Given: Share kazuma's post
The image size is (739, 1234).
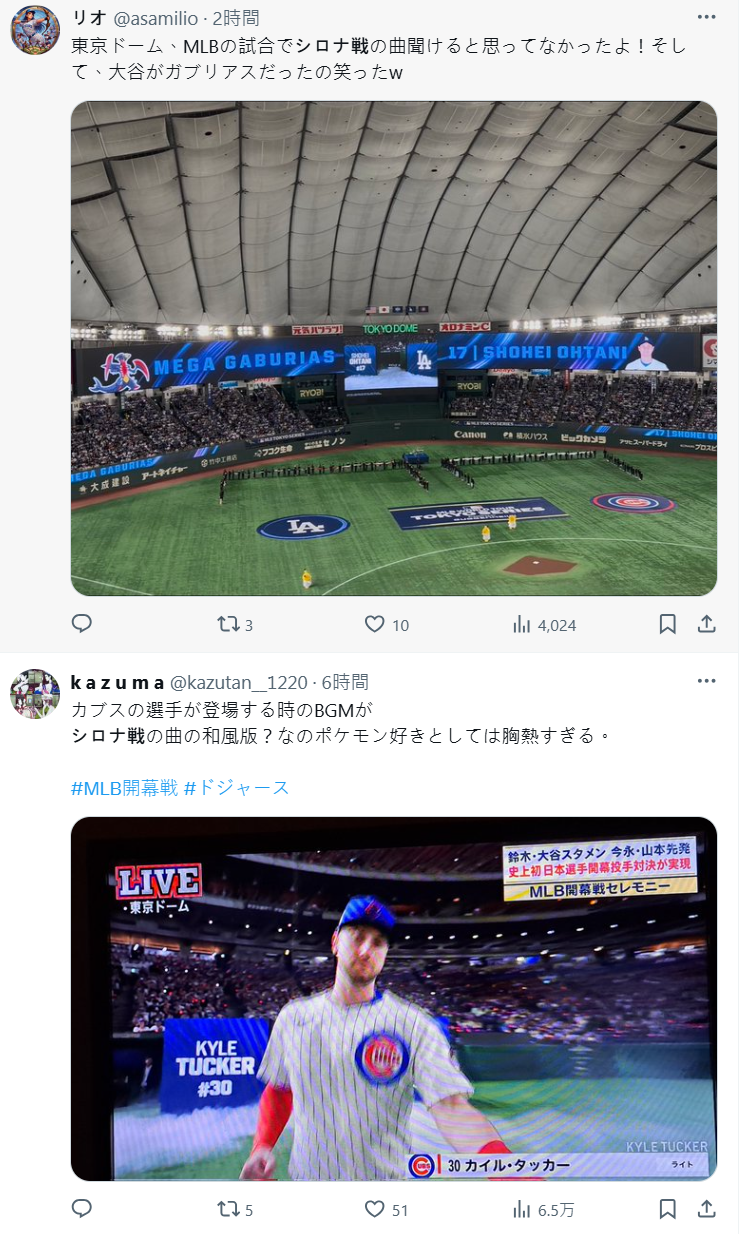Looking at the screenshot, I should click(x=706, y=1209).
